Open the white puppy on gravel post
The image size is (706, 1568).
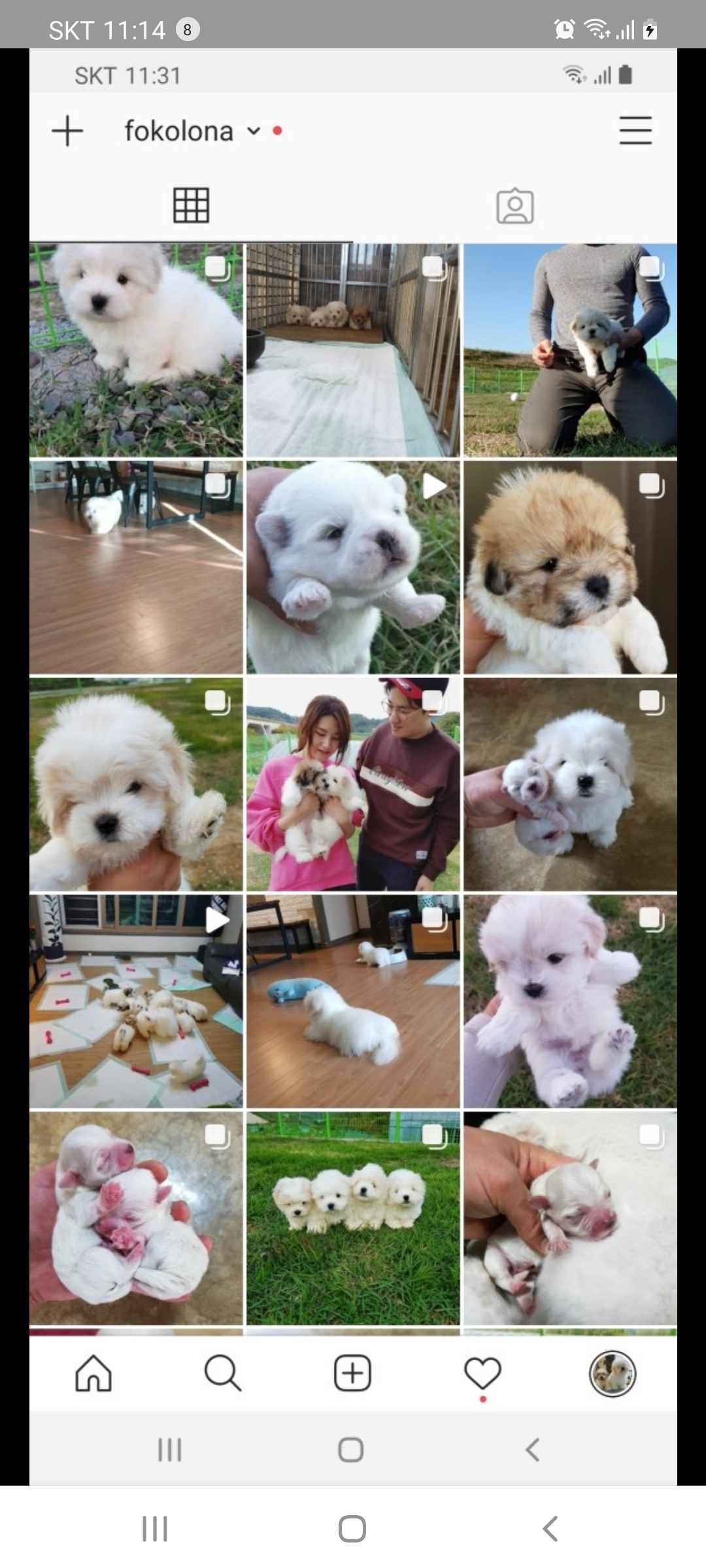pos(136,350)
